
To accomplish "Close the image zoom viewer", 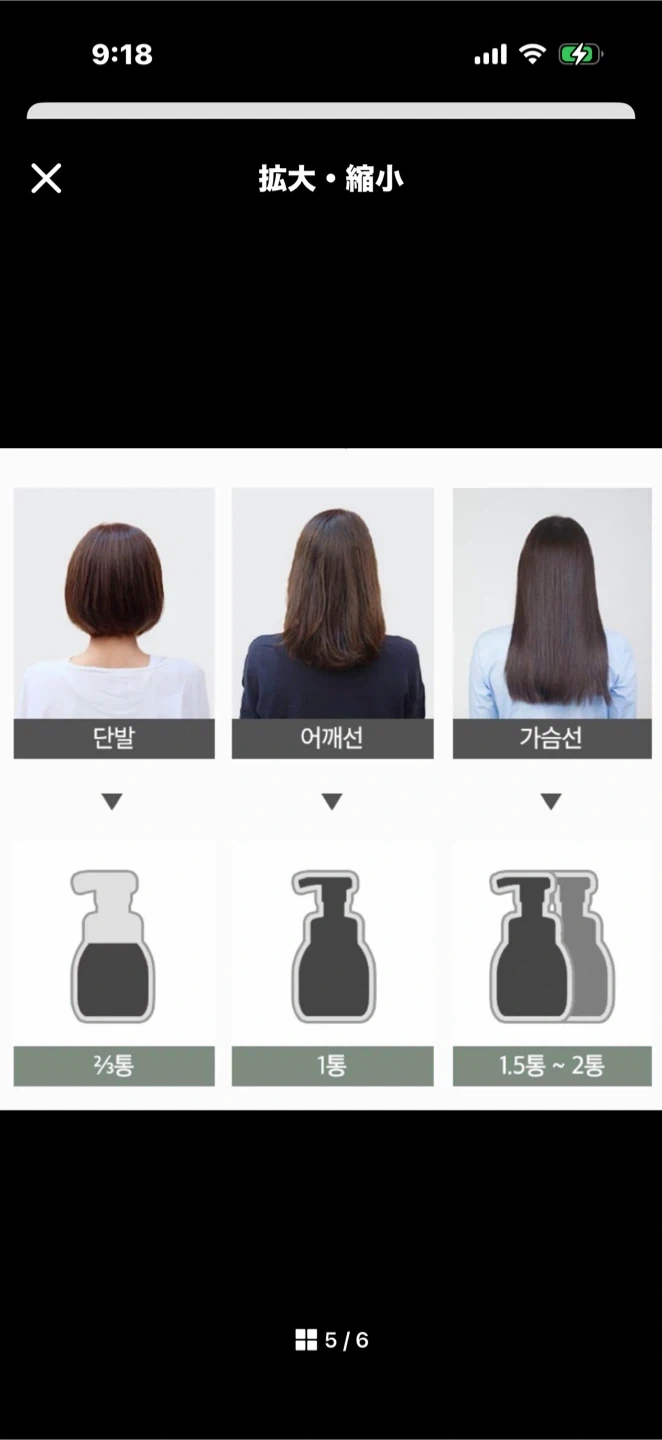I will point(46,179).
